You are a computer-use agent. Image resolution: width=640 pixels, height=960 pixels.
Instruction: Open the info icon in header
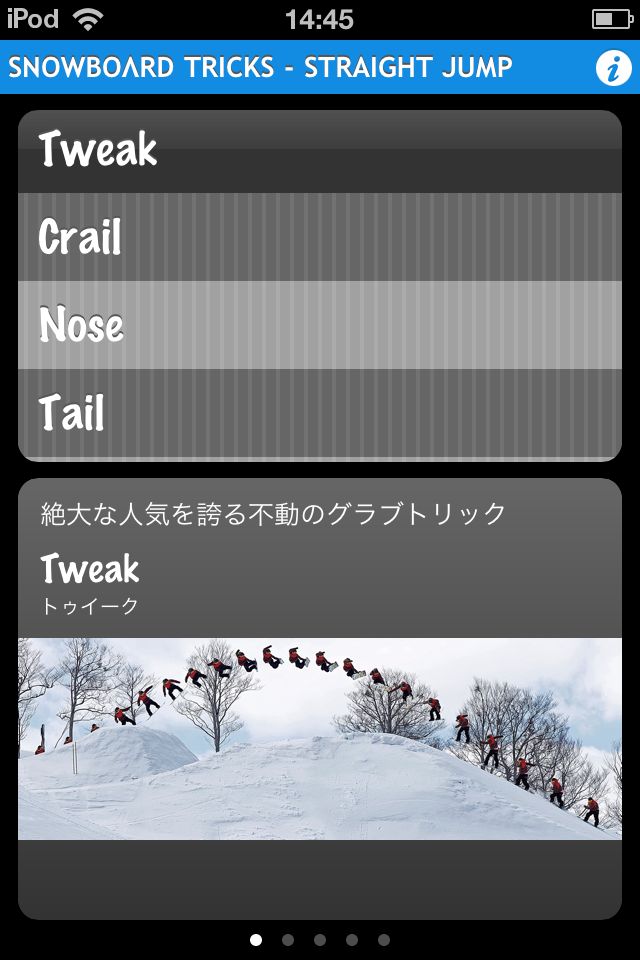coord(613,68)
